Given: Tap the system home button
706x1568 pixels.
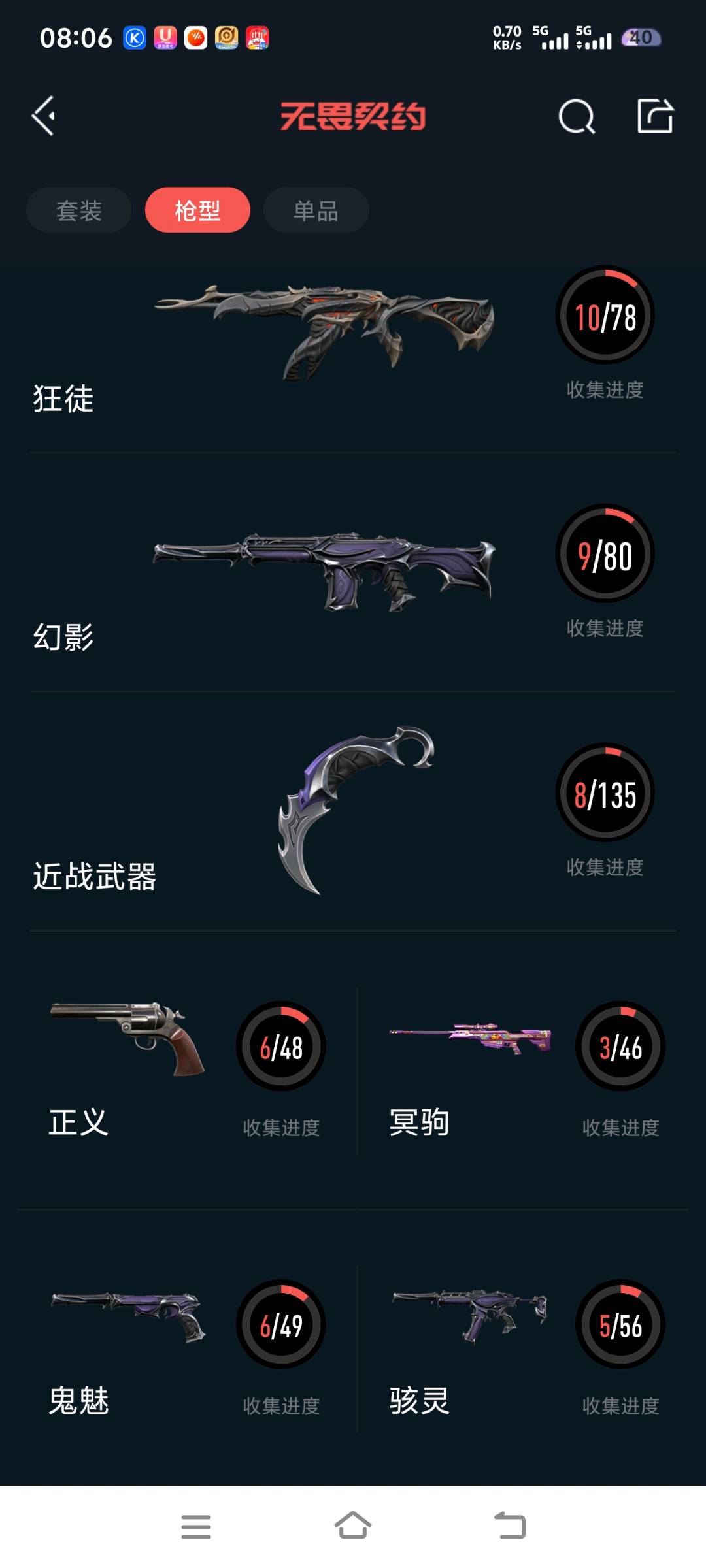Looking at the screenshot, I should point(353,1526).
